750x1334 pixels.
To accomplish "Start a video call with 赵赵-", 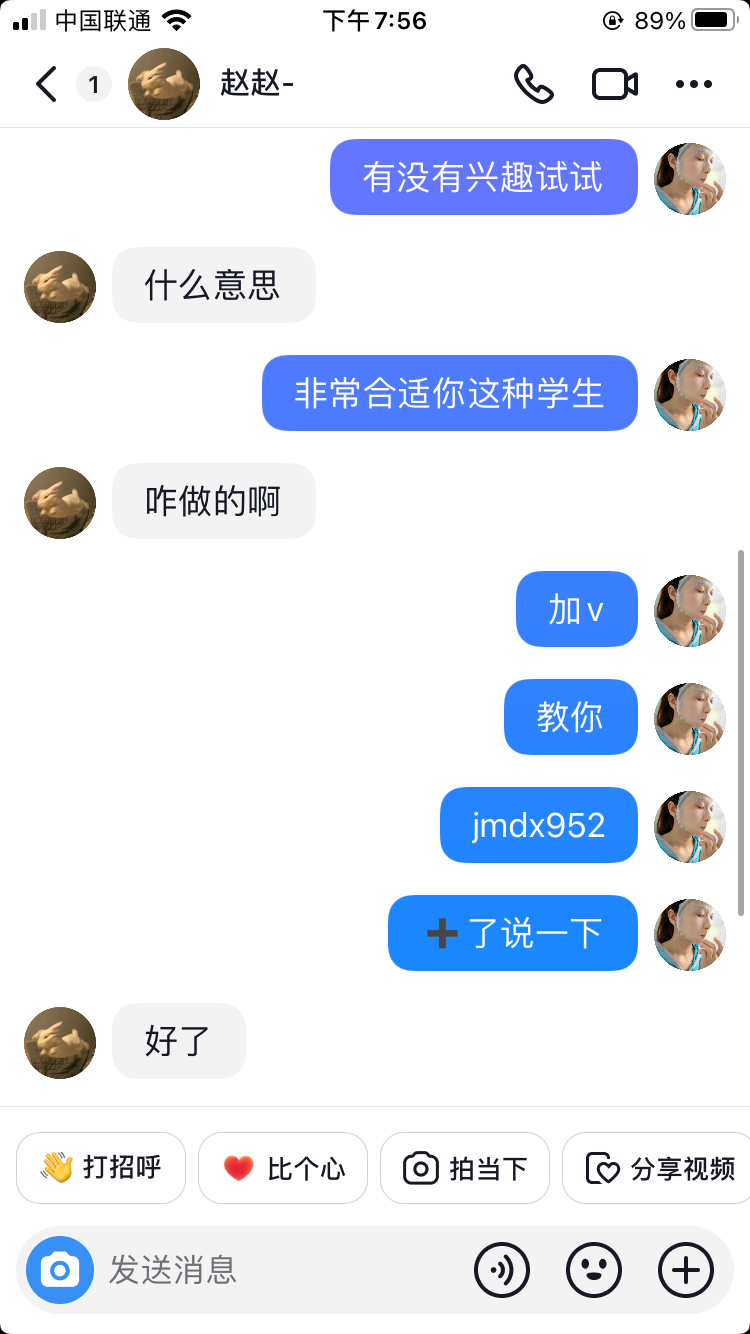I will click(615, 84).
